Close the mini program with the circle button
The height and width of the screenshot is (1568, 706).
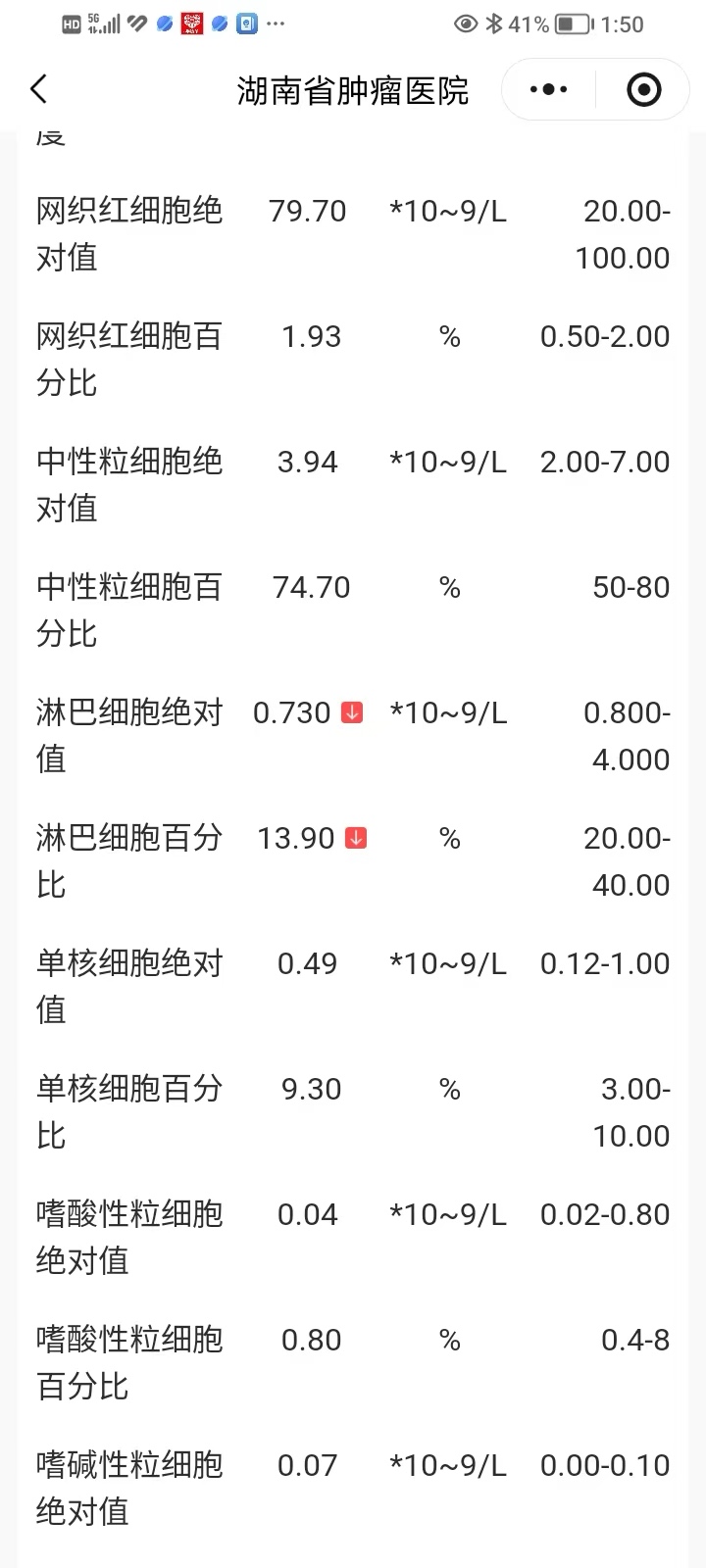coord(643,90)
